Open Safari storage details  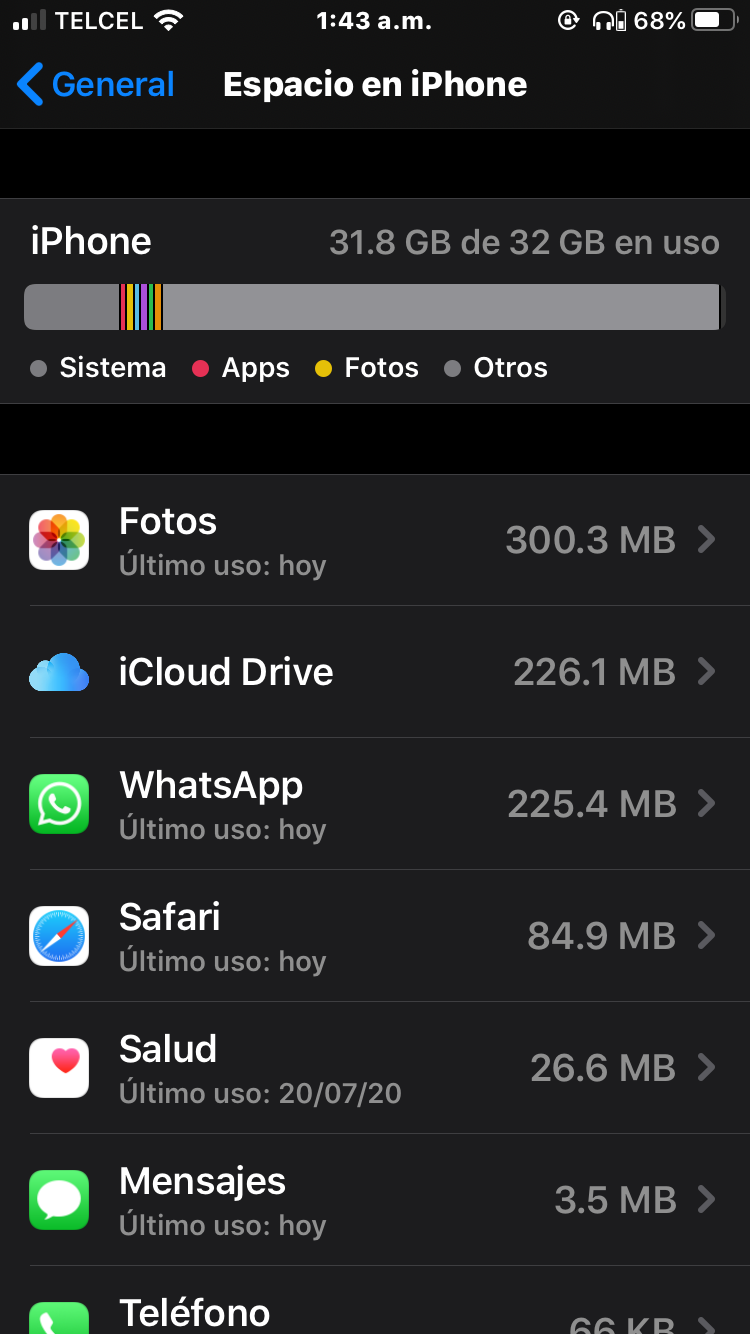tap(375, 936)
